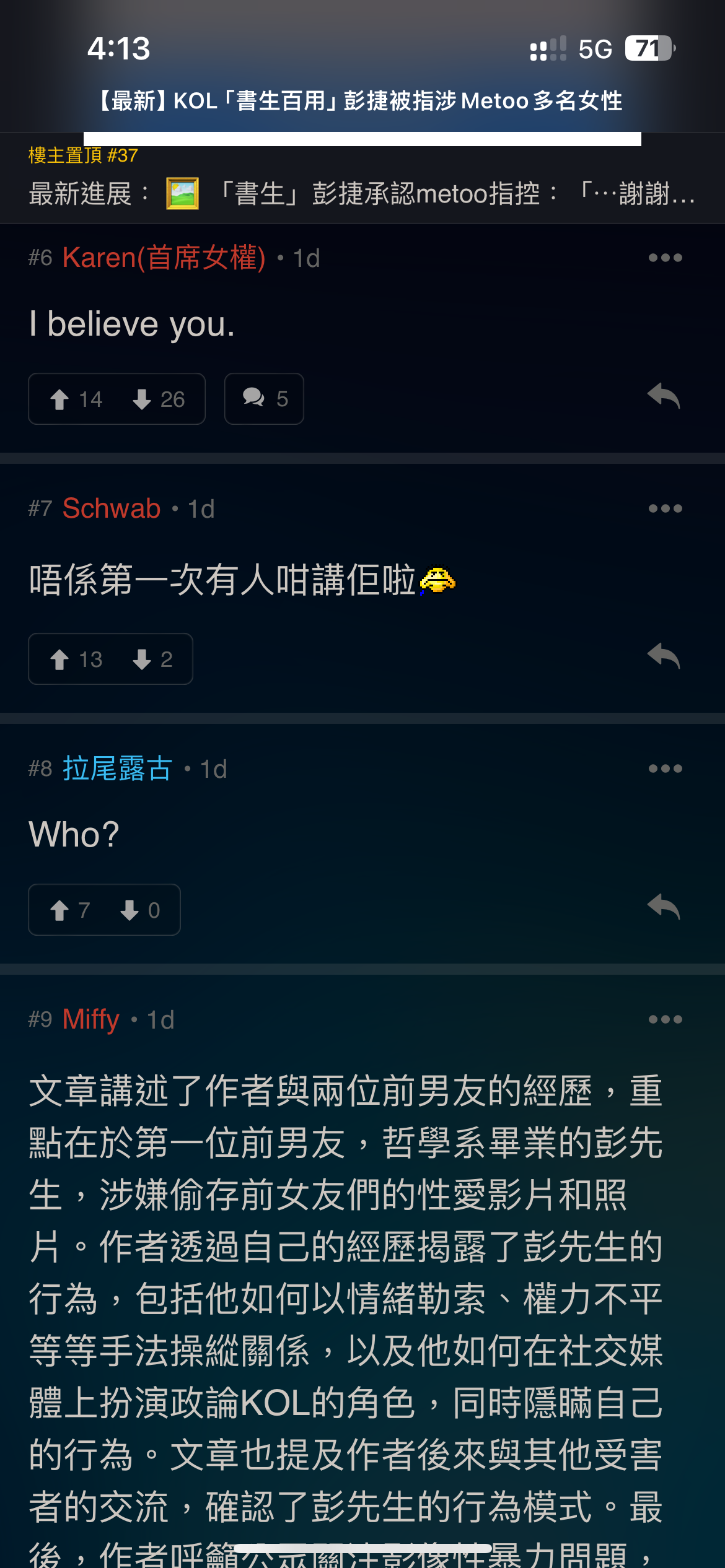Upvote the "Who?" comment on post #8
The width and height of the screenshot is (725, 1568).
point(59,910)
